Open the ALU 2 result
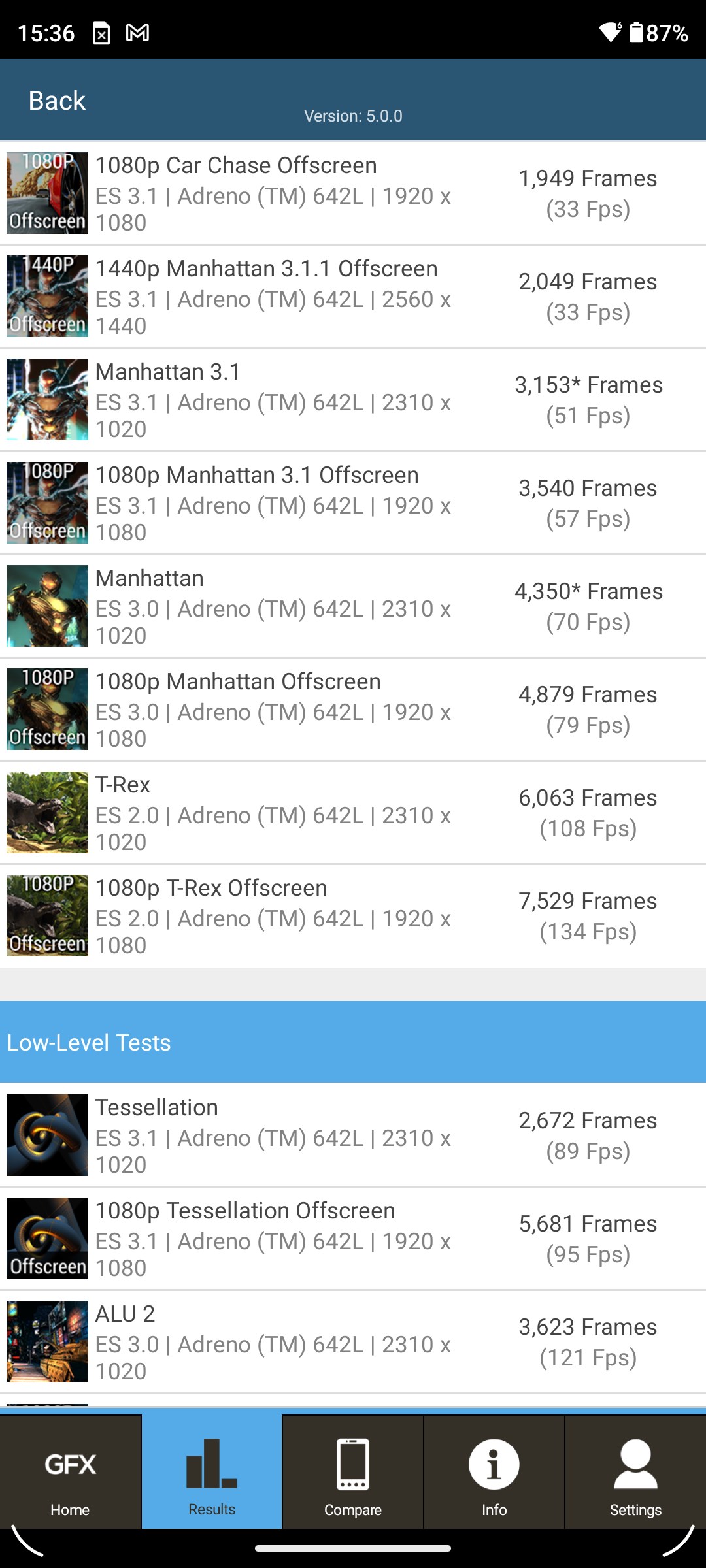This screenshot has width=706, height=1568. coord(353,1342)
